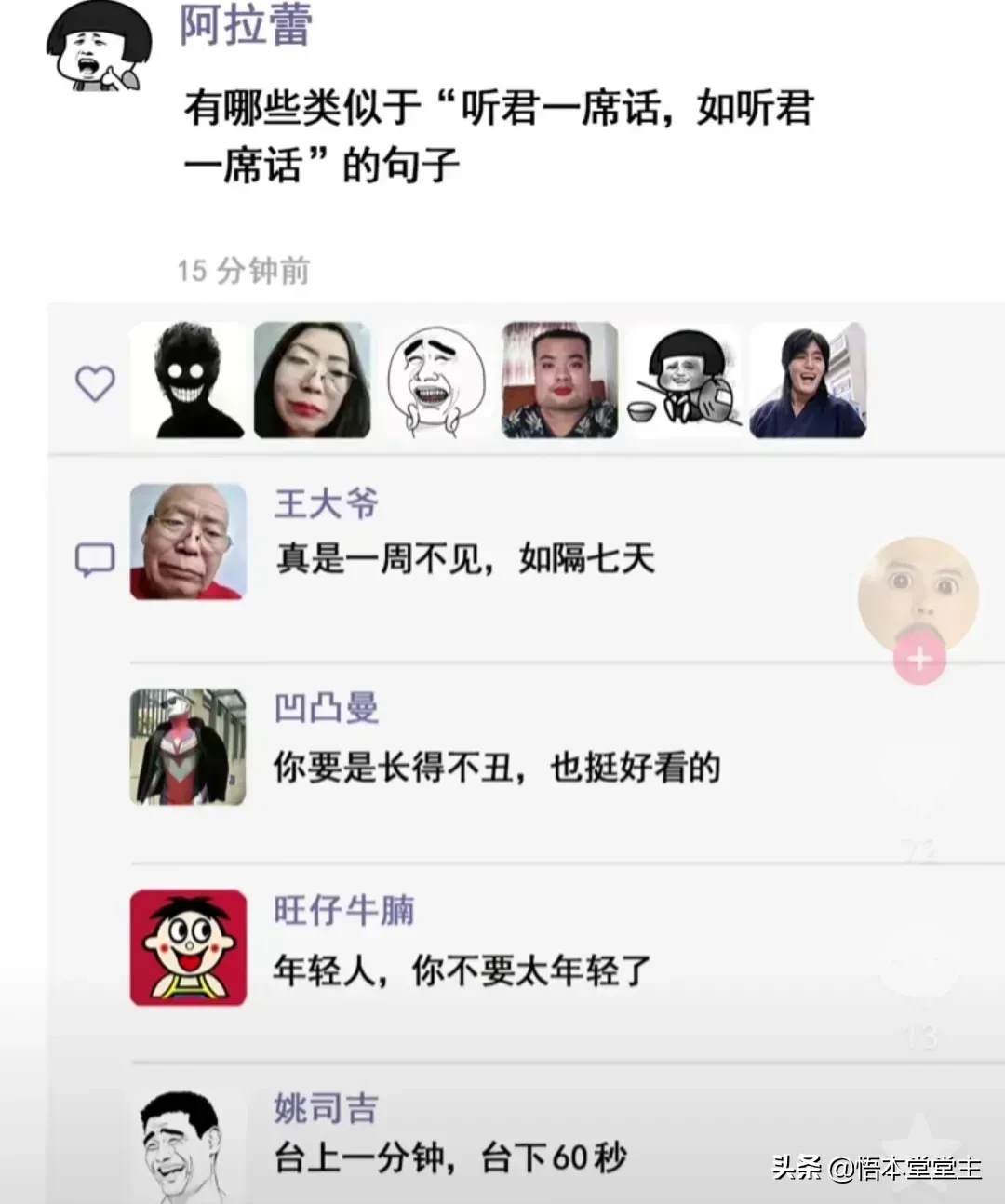Image resolution: width=1005 pixels, height=1204 pixels.
Task: Tap the floating avatar plus button
Action: [x=919, y=658]
